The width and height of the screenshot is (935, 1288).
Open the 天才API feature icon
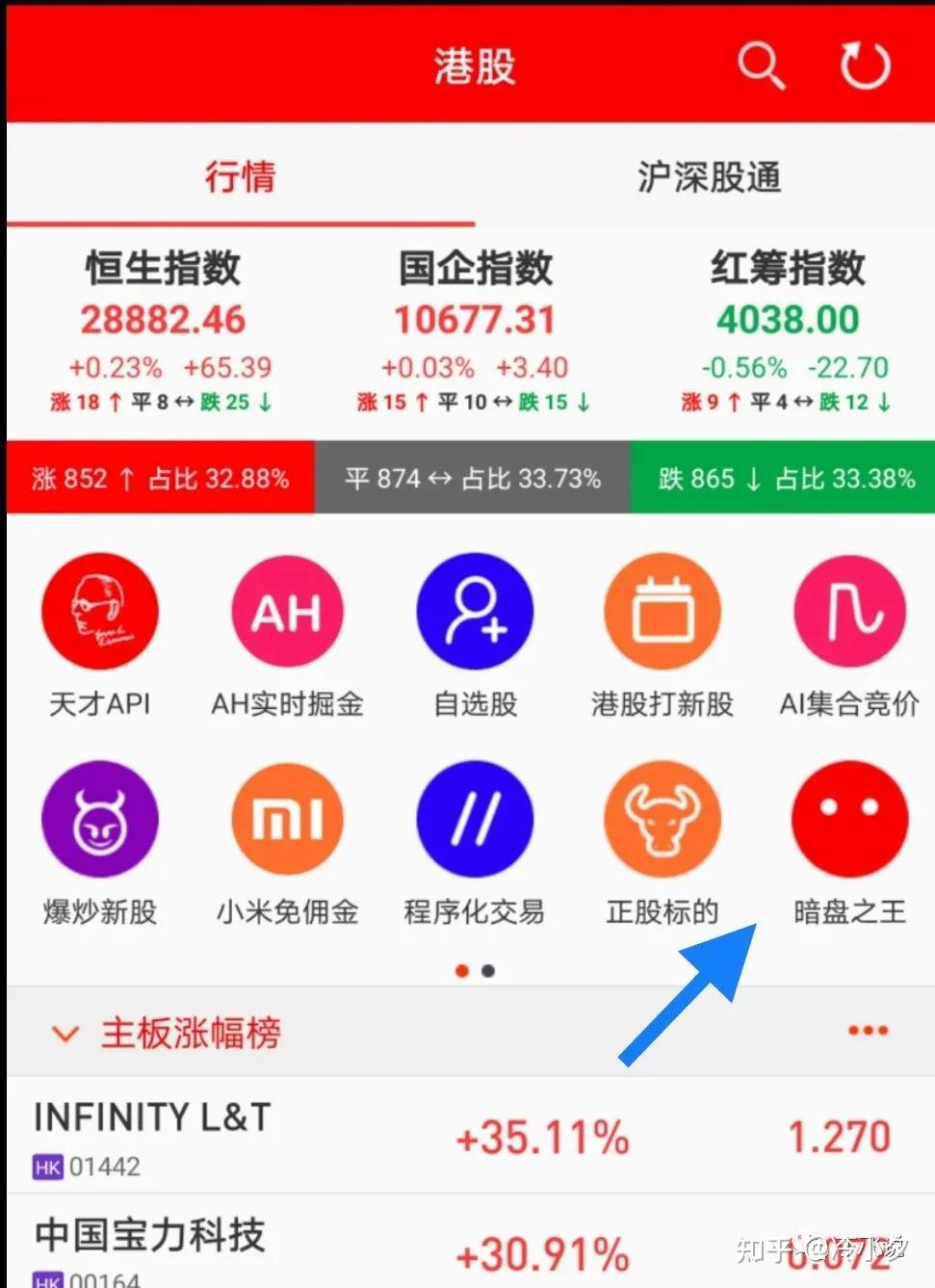(x=100, y=611)
